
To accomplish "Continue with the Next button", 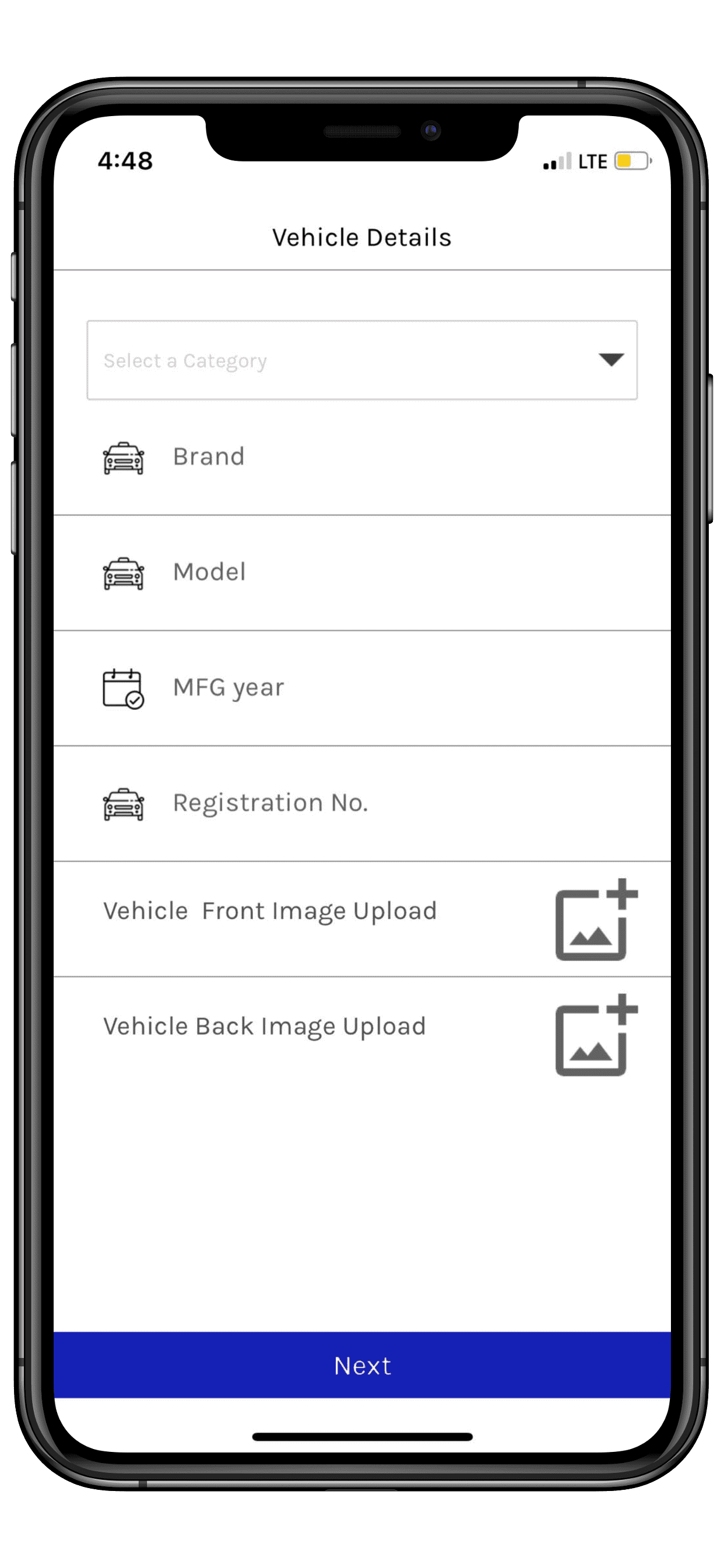I will pos(361,1364).
